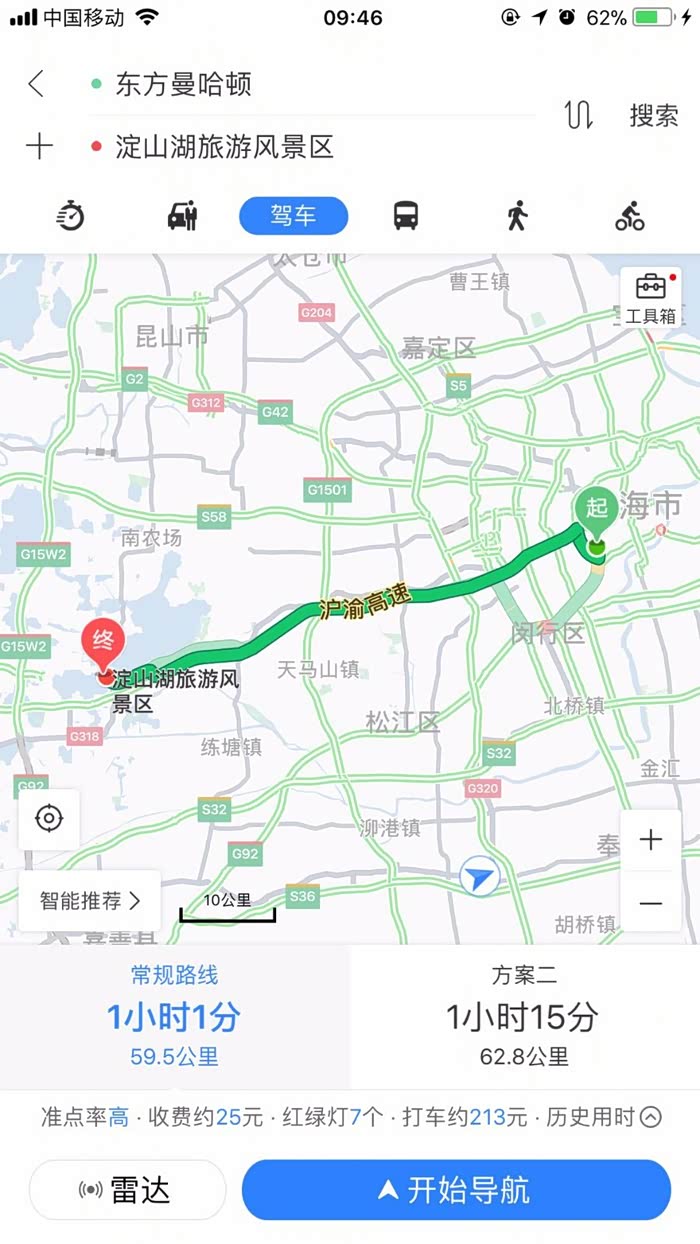Start 雷达 radar mode
Screen dimensions: 700x1244
[127, 1190]
